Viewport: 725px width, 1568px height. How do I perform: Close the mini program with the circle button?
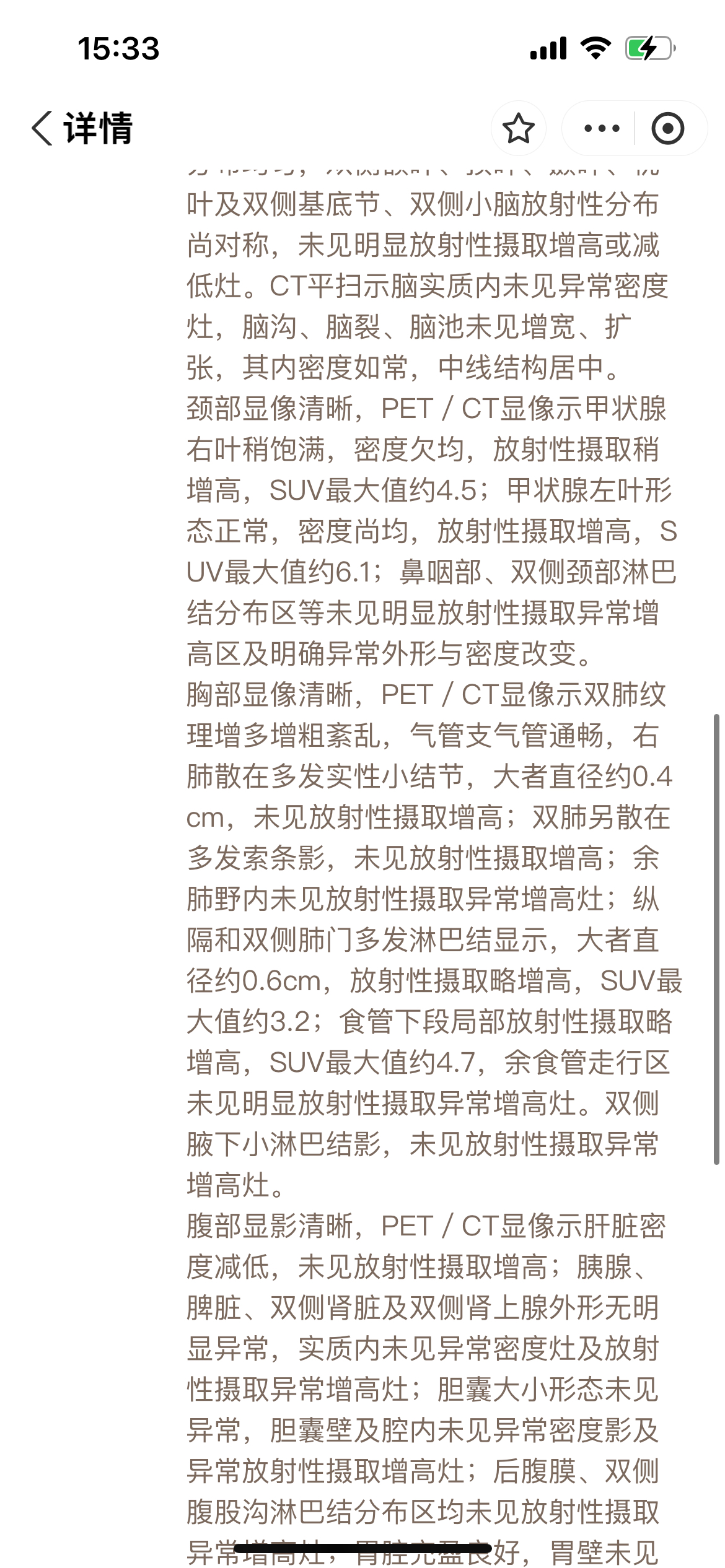pyautogui.click(x=667, y=128)
